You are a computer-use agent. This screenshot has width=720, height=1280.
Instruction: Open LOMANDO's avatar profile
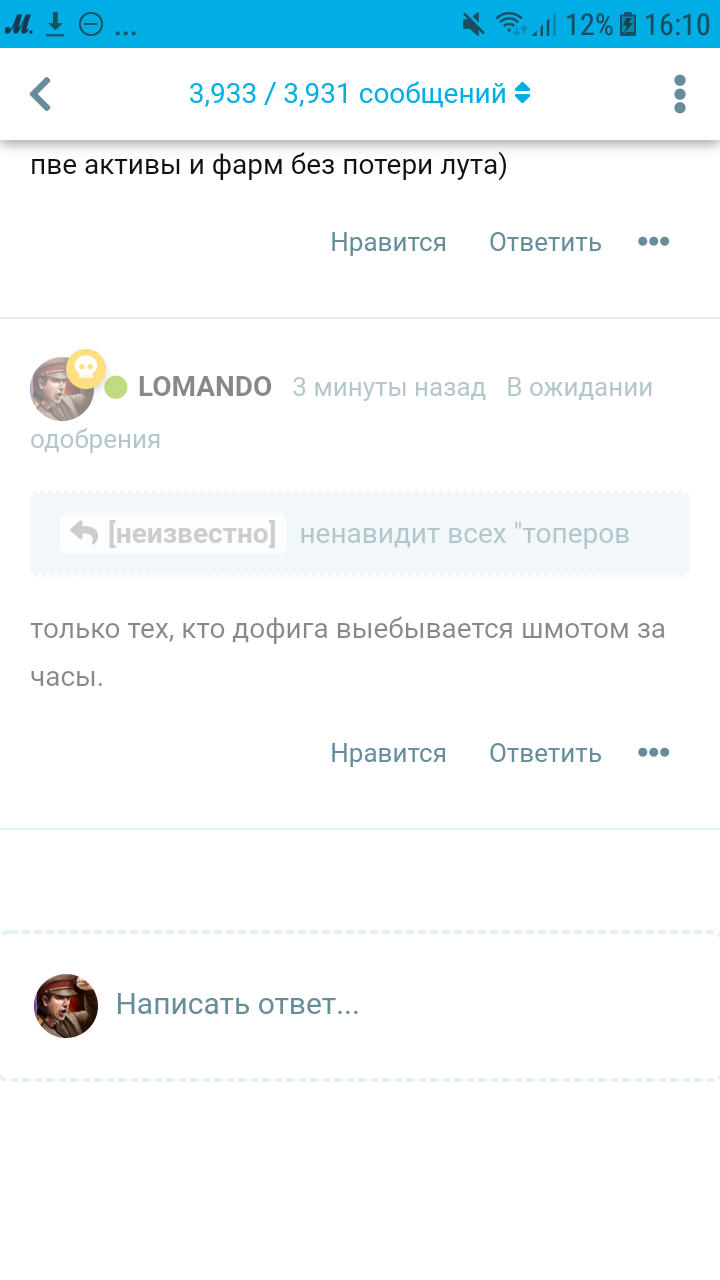62,388
